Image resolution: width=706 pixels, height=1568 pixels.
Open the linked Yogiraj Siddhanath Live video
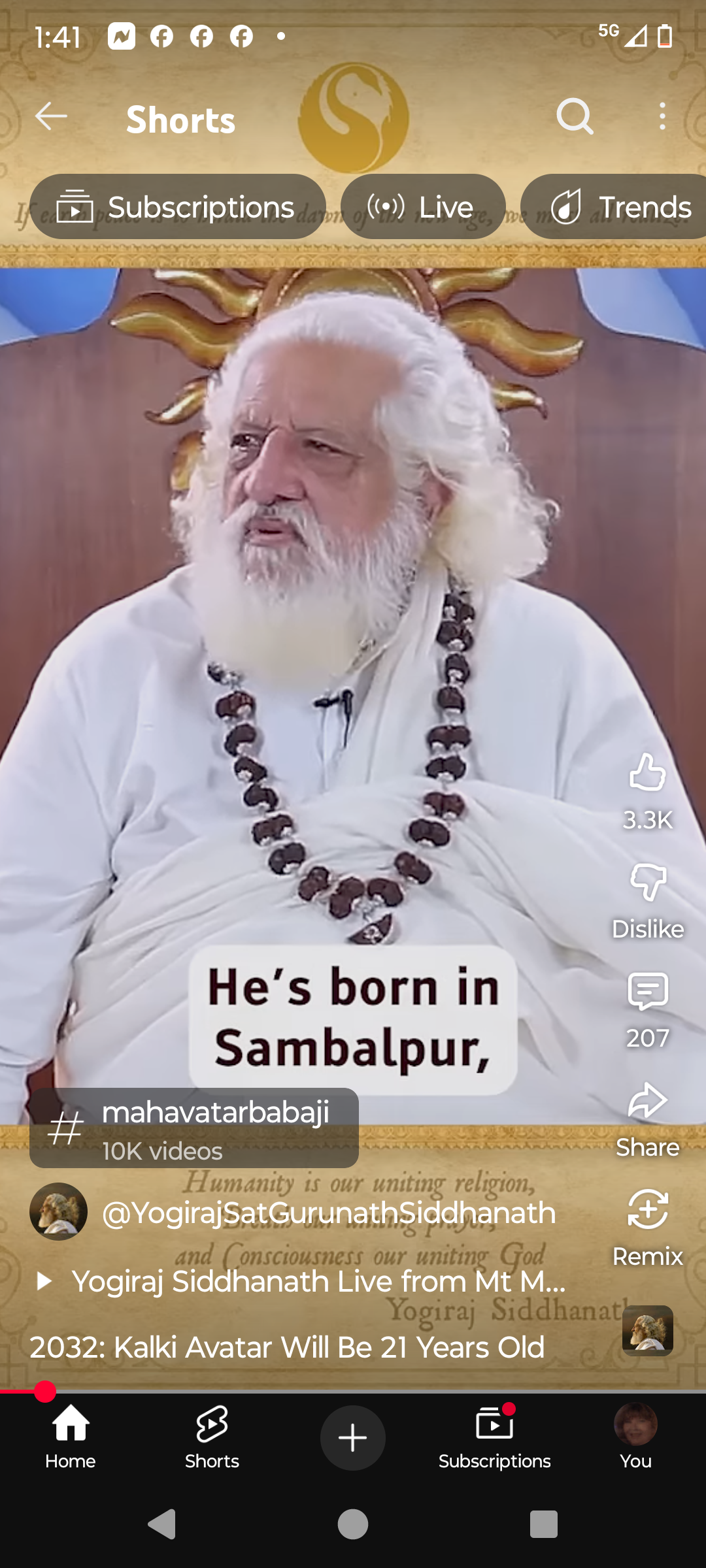[318, 1281]
